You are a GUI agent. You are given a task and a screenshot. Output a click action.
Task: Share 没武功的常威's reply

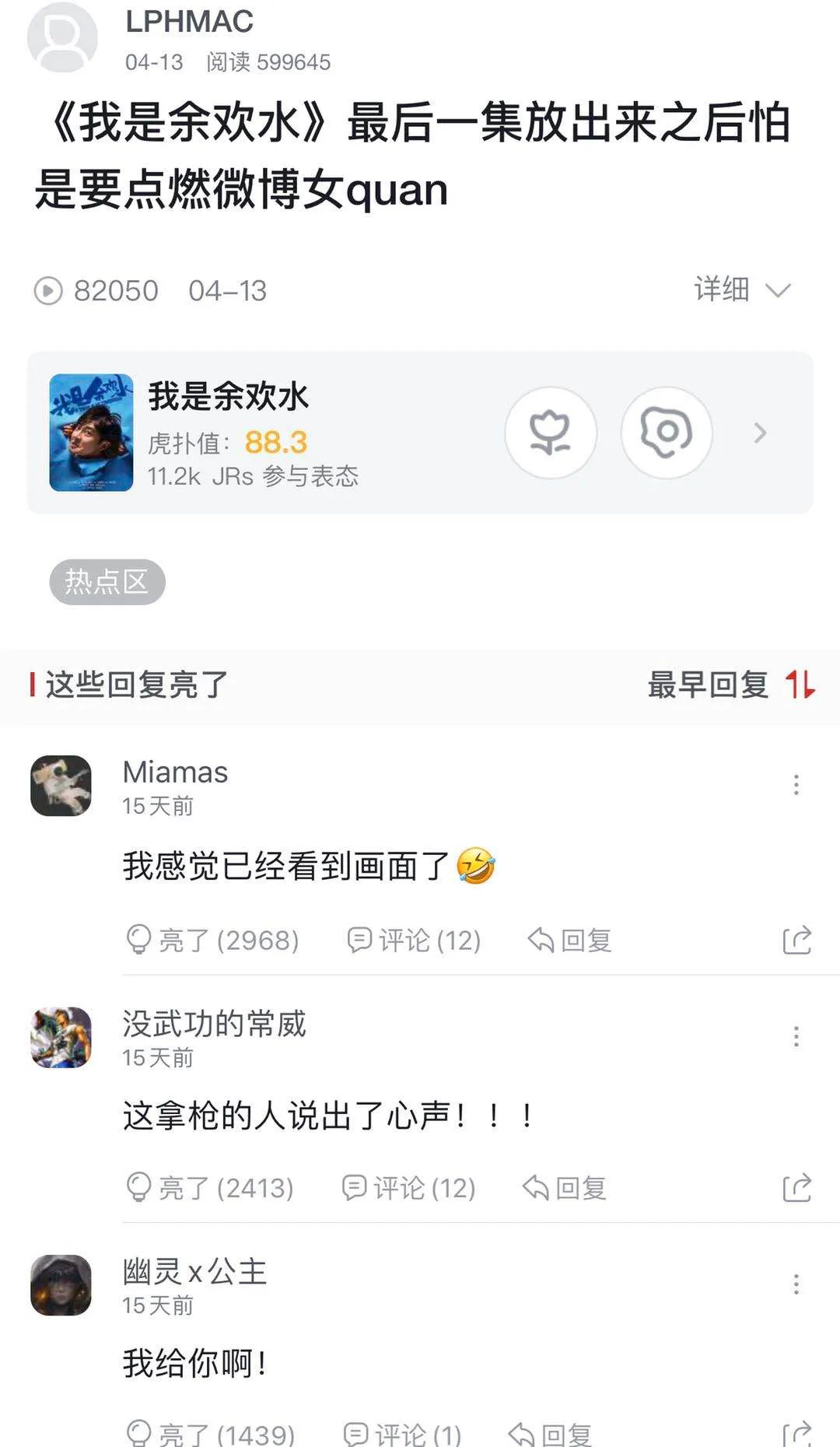(796, 1188)
